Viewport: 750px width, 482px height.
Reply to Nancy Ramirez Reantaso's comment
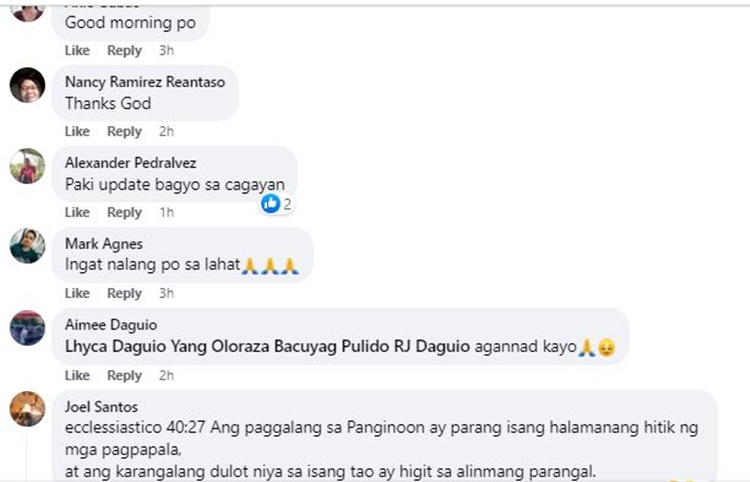pyautogui.click(x=125, y=131)
